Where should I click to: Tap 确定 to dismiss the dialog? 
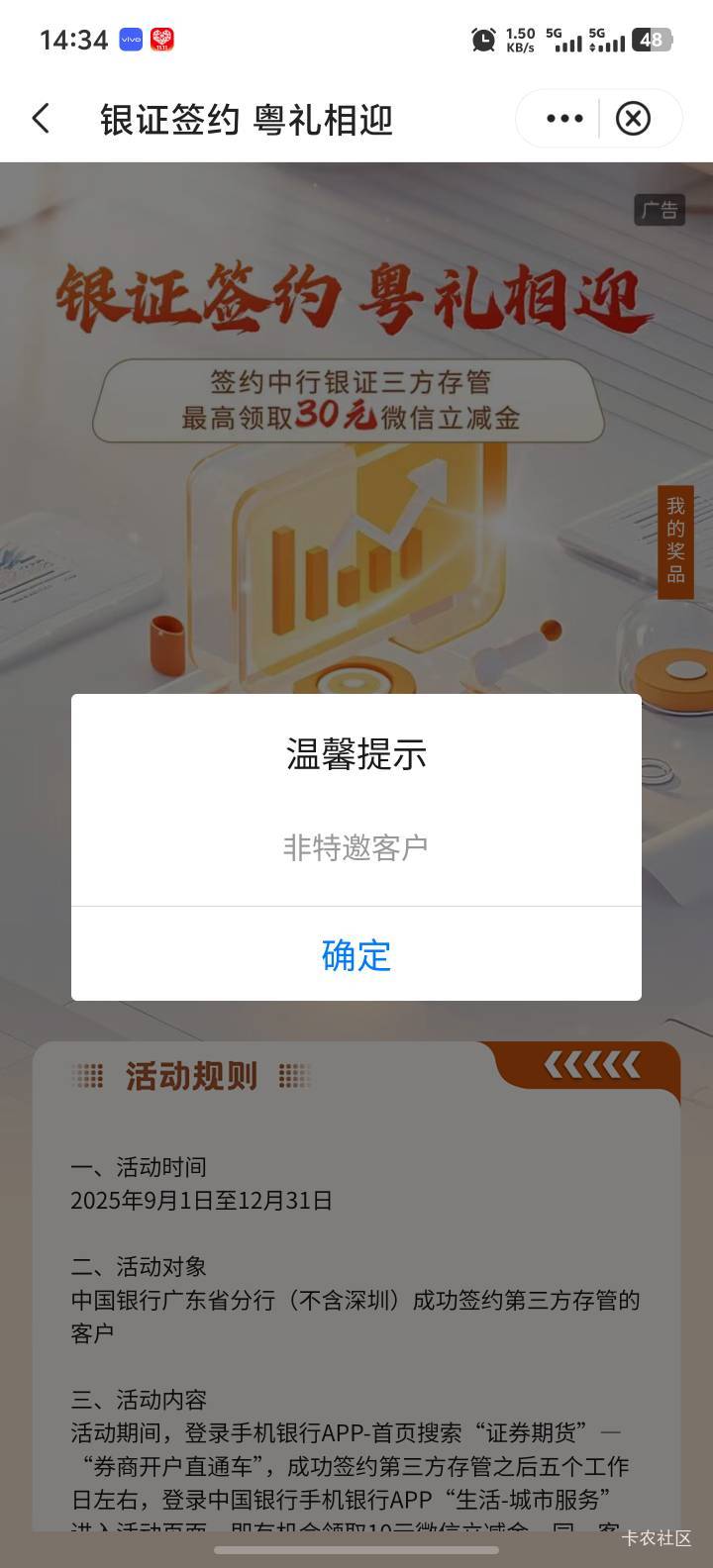click(356, 954)
